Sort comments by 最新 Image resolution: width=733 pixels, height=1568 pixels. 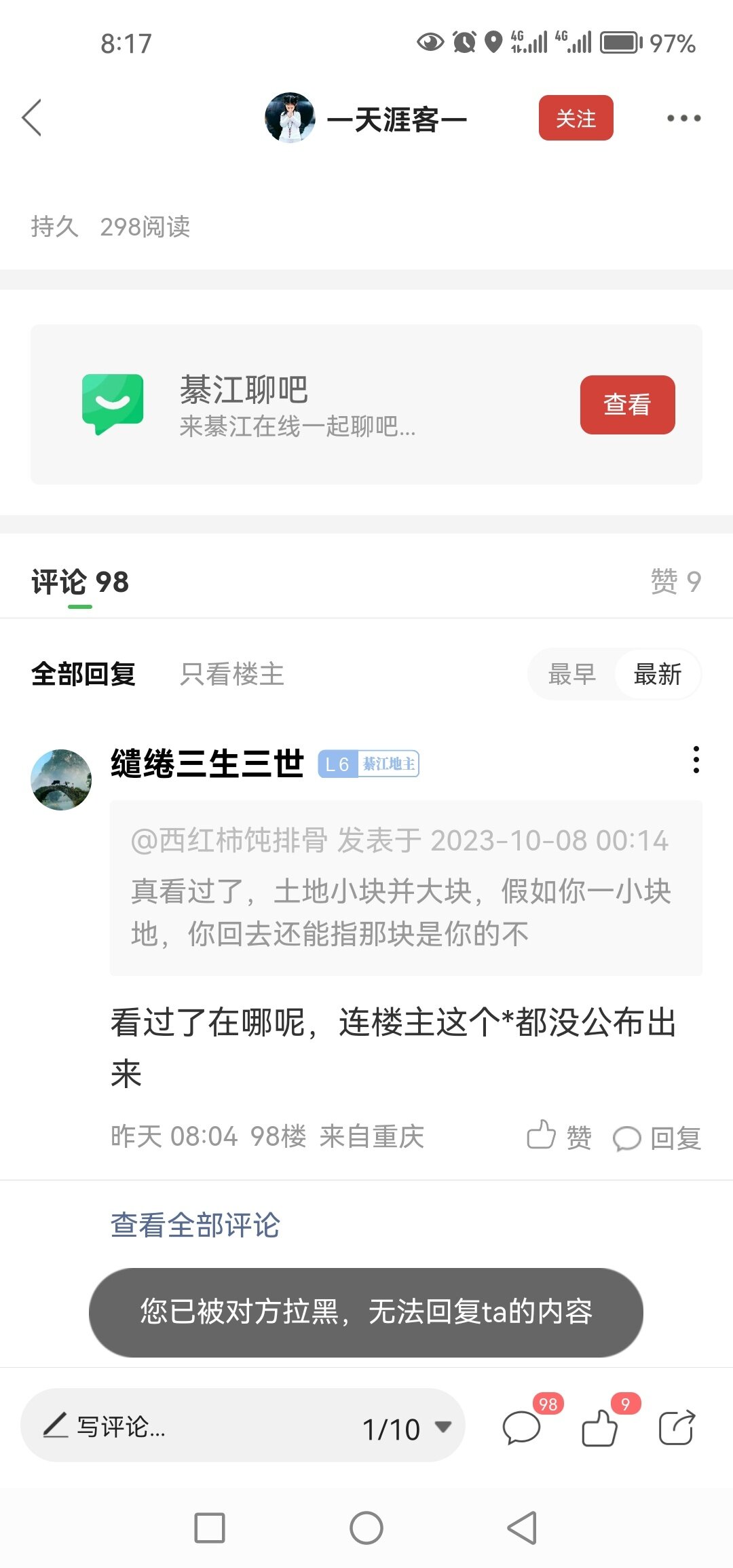point(657,674)
